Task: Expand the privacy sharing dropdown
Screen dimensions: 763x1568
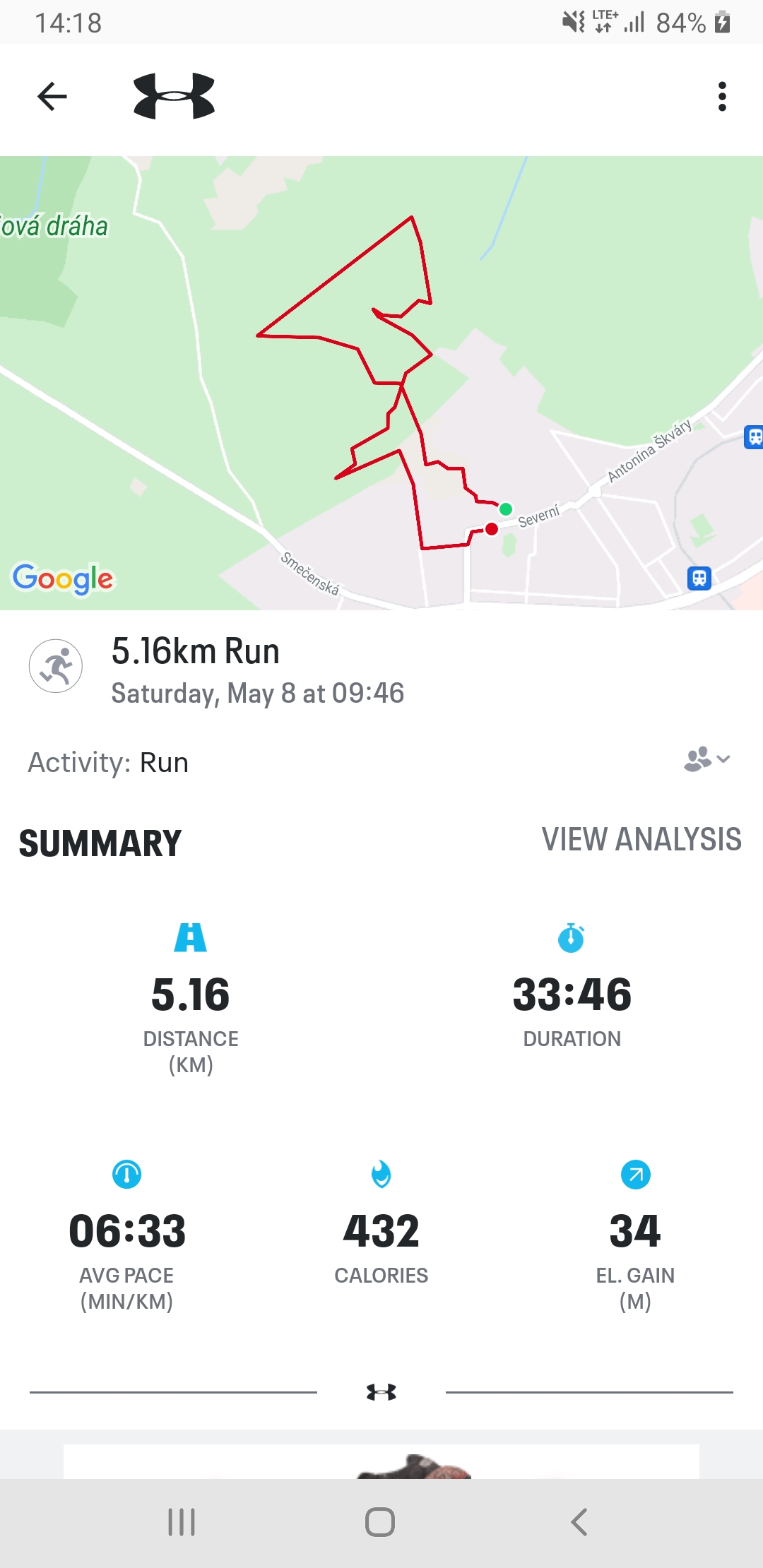Action: click(707, 759)
